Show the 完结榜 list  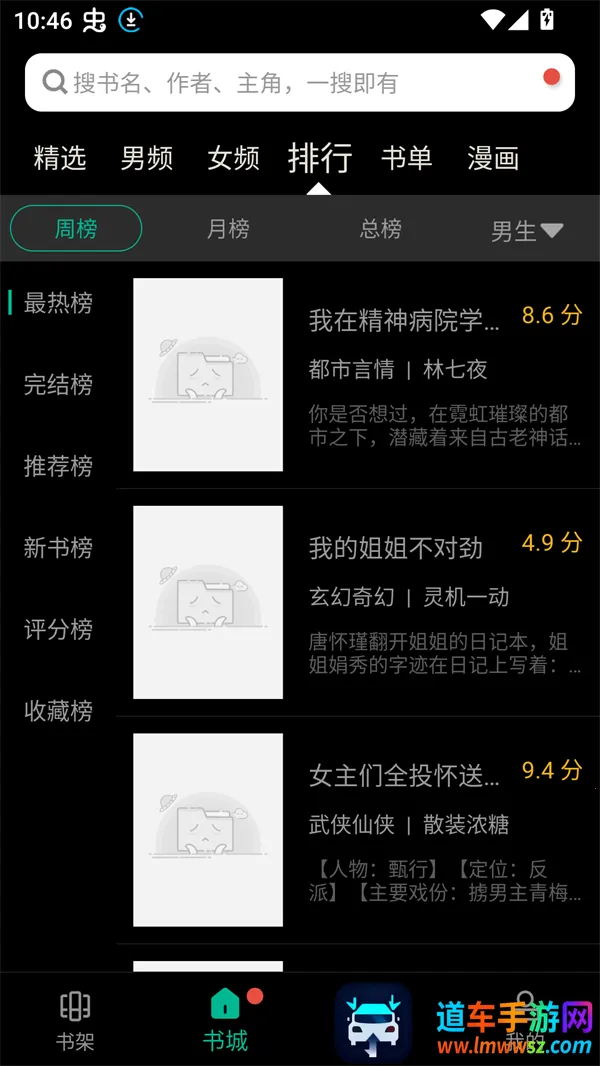(x=58, y=384)
